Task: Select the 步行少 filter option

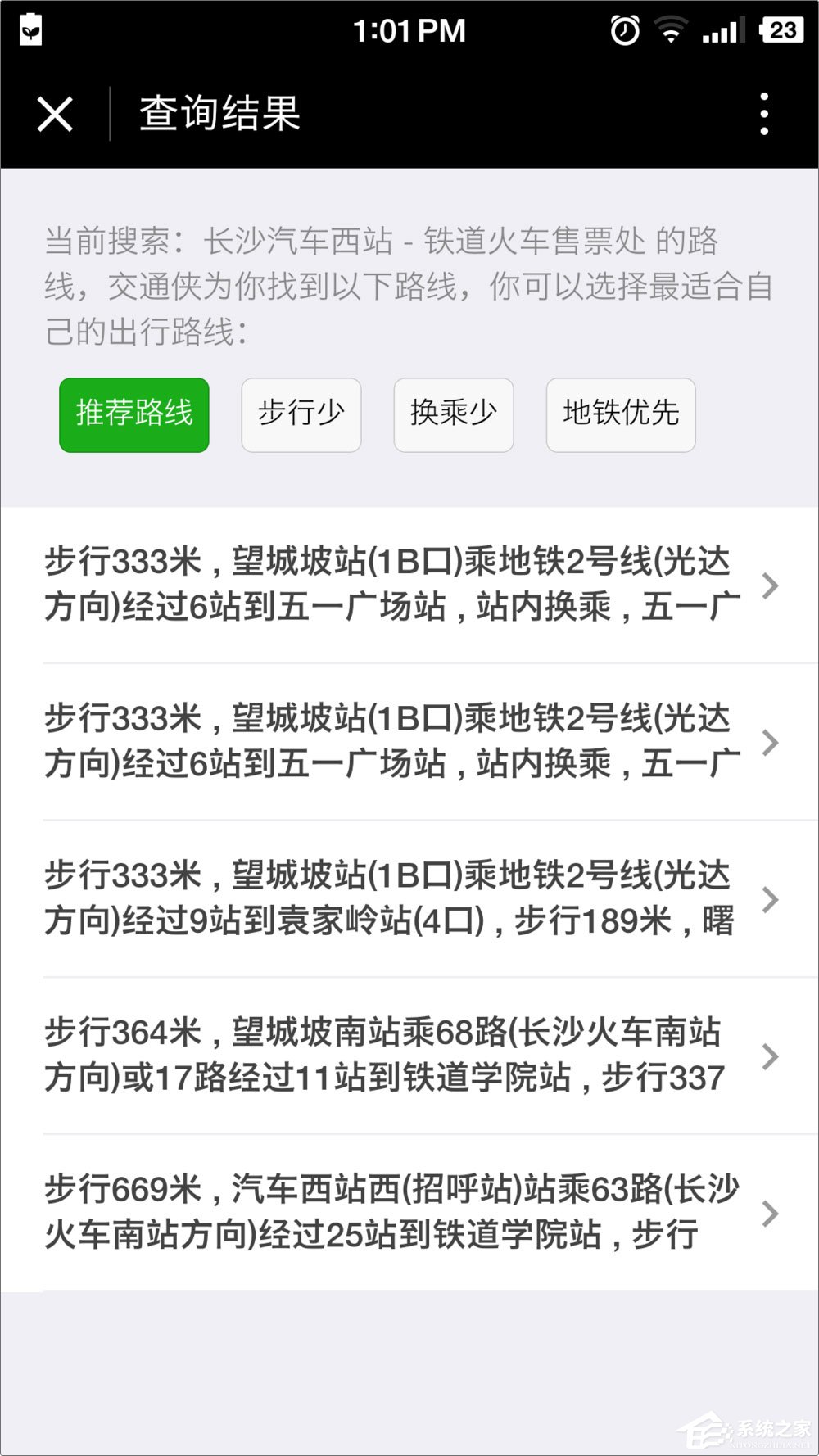Action: pyautogui.click(x=301, y=415)
